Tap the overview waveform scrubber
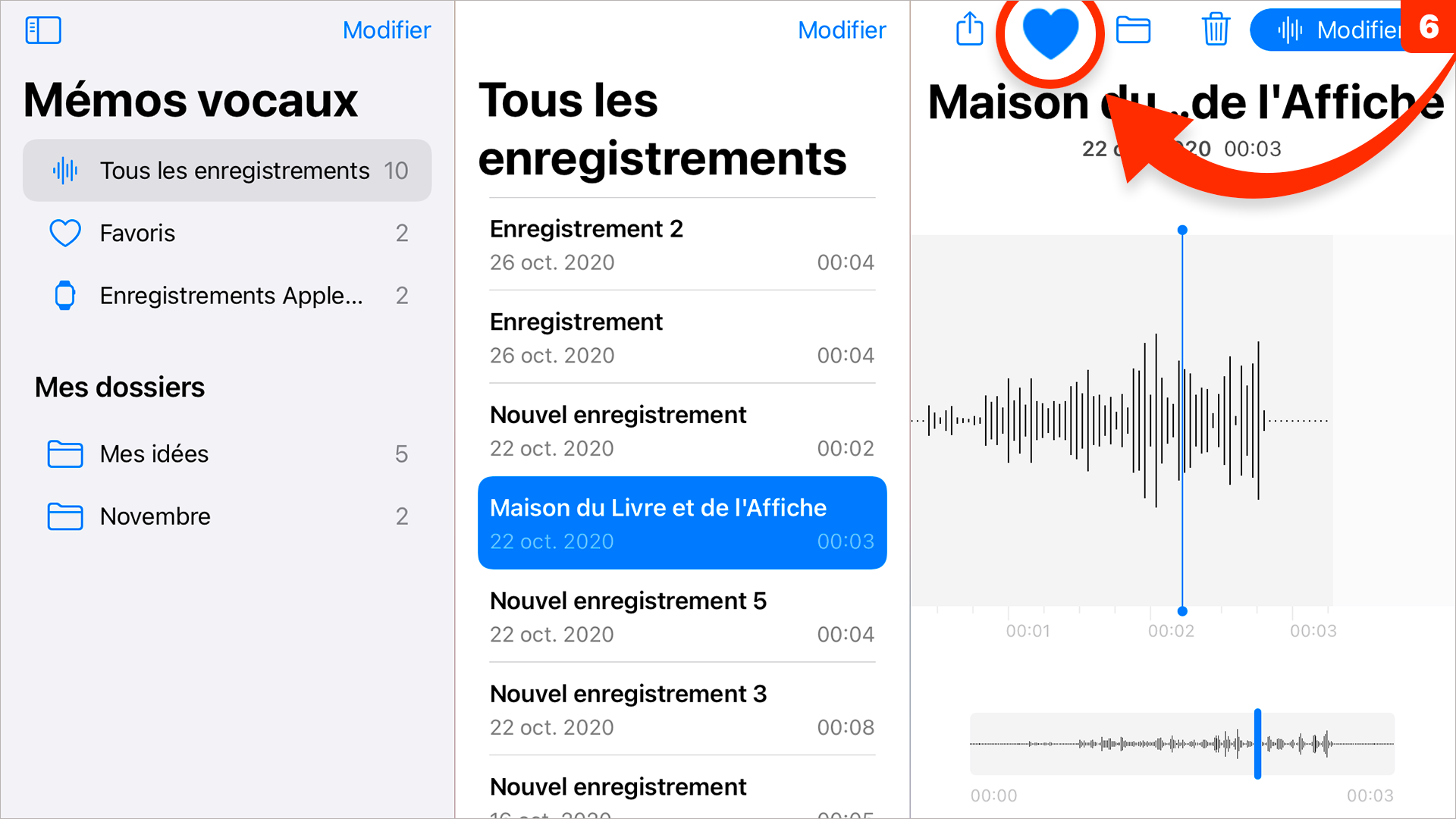Screen dimensions: 1456x819 [x=1181, y=744]
